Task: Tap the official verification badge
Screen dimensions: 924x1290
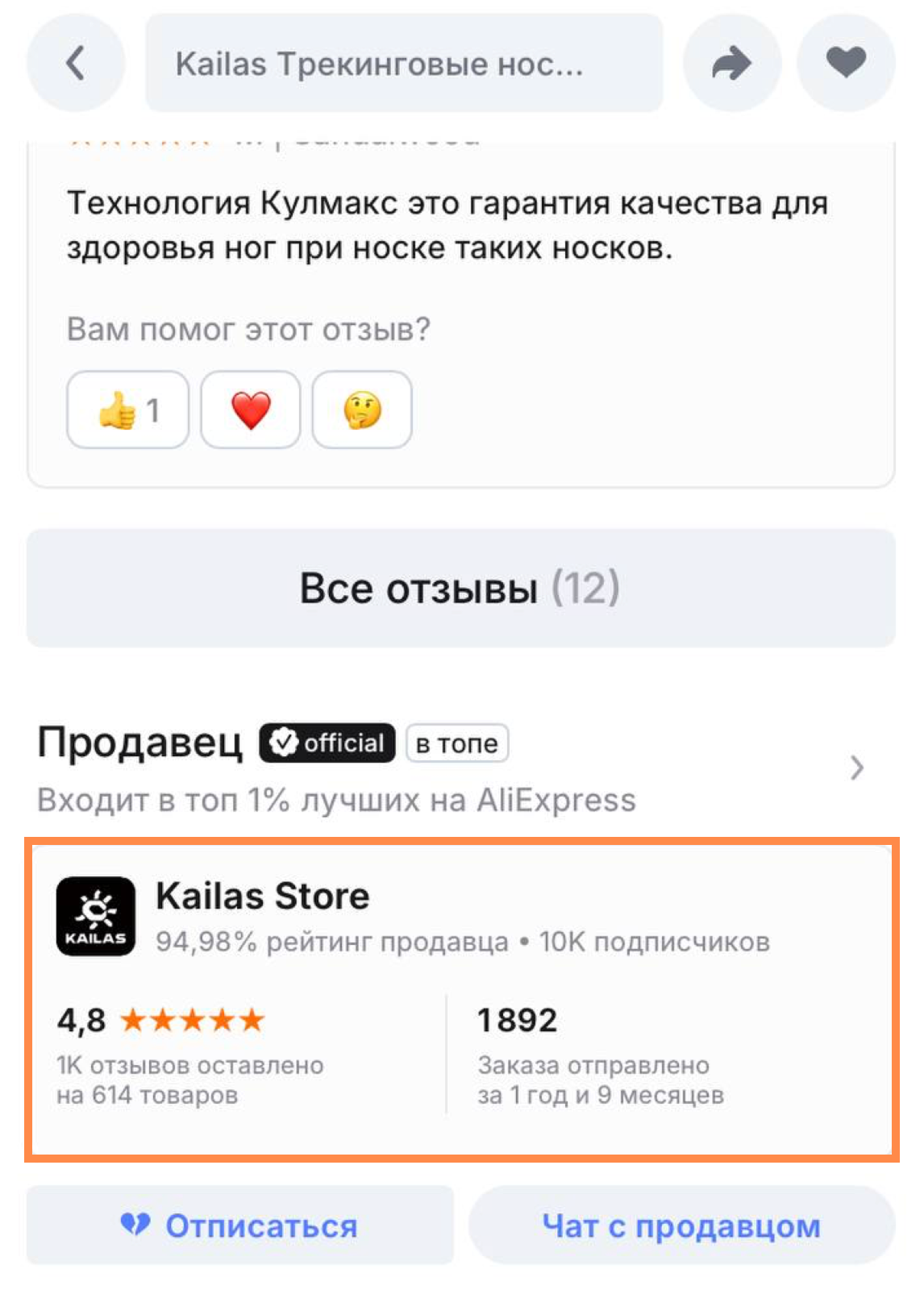Action: point(326,743)
